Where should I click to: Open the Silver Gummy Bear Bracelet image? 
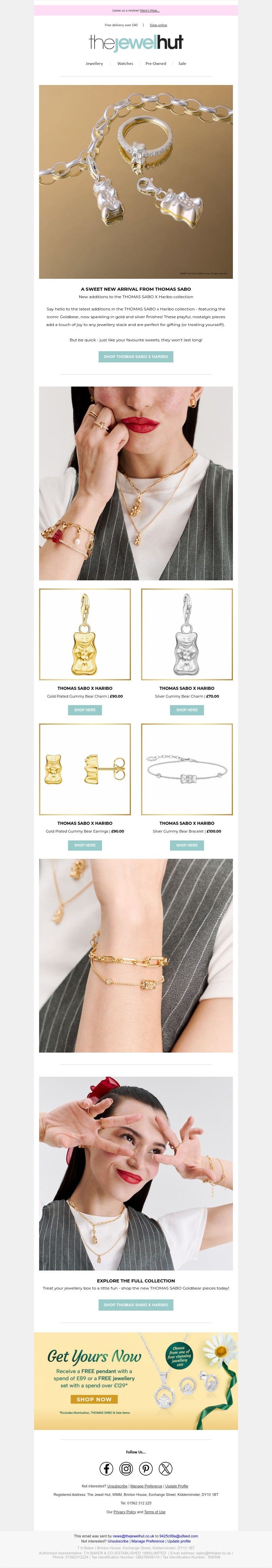[187, 769]
